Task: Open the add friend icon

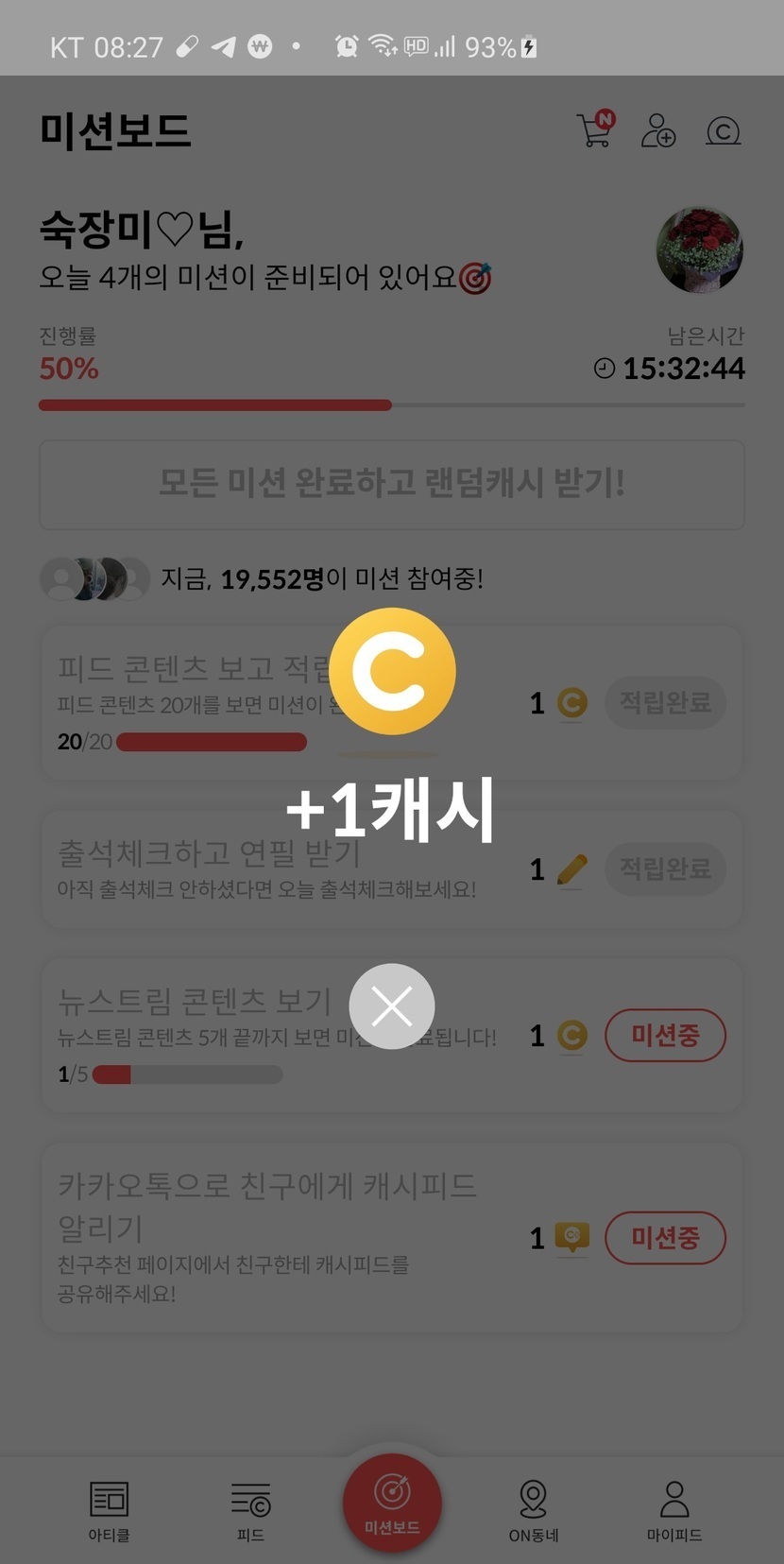Action: [658, 130]
